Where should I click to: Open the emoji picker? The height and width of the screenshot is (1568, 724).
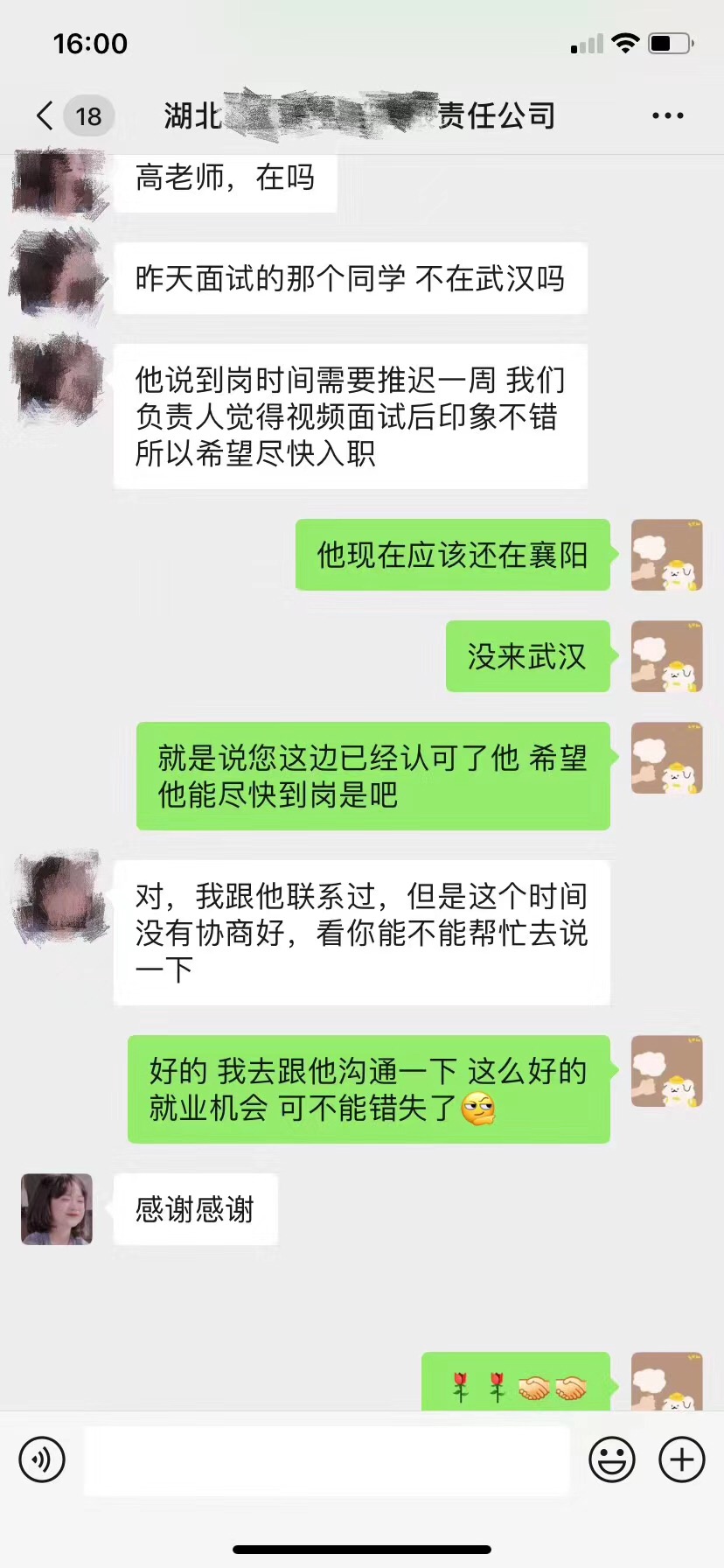pos(611,1459)
